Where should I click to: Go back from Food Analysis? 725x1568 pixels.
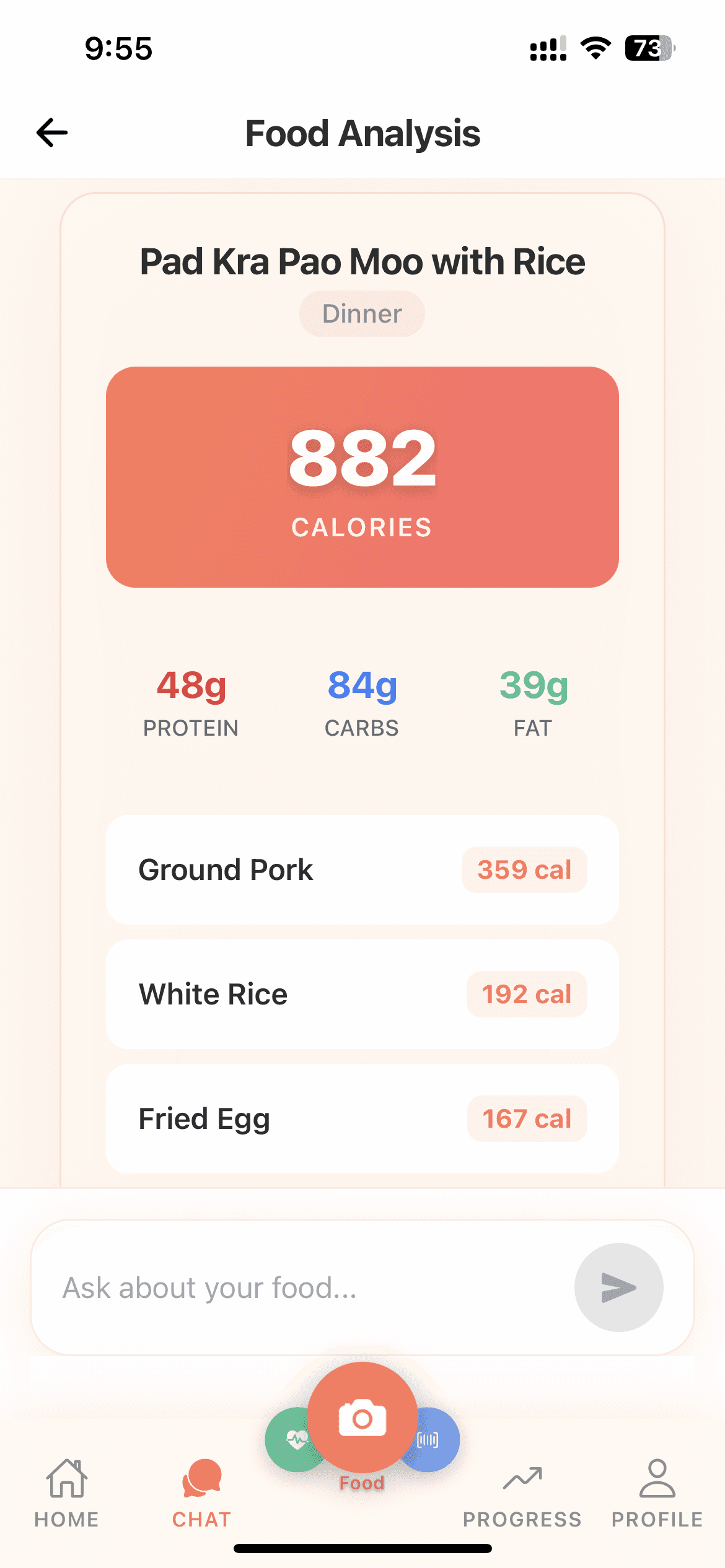52,133
